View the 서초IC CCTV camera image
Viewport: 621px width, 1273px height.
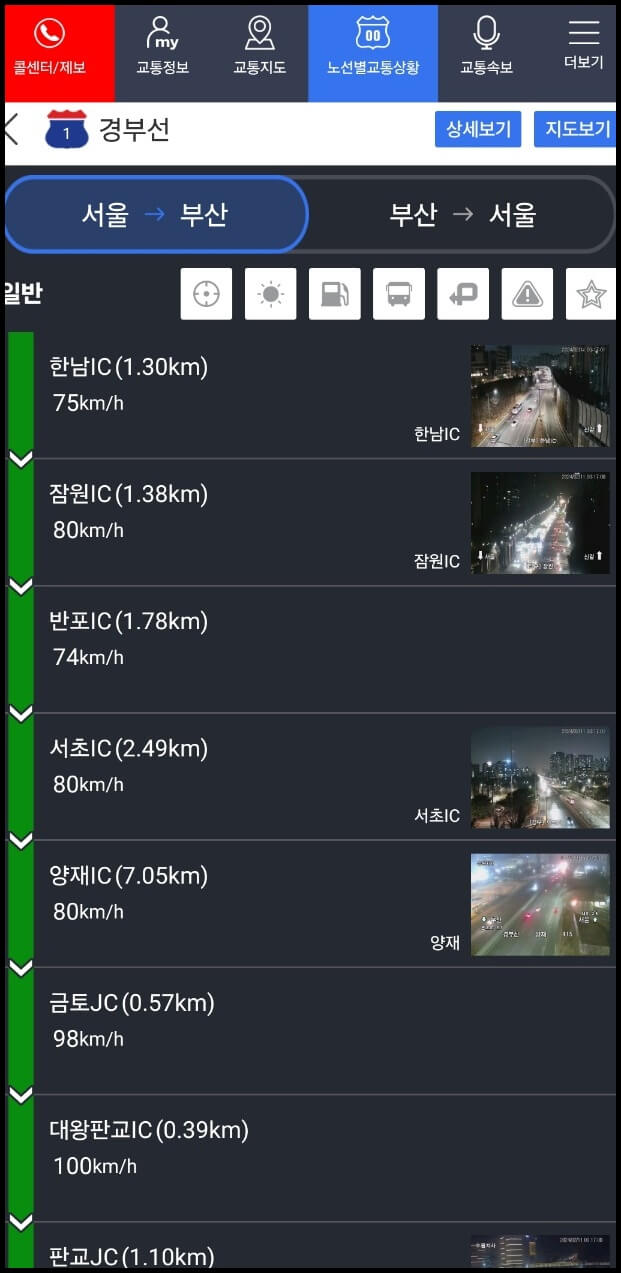pyautogui.click(x=540, y=777)
